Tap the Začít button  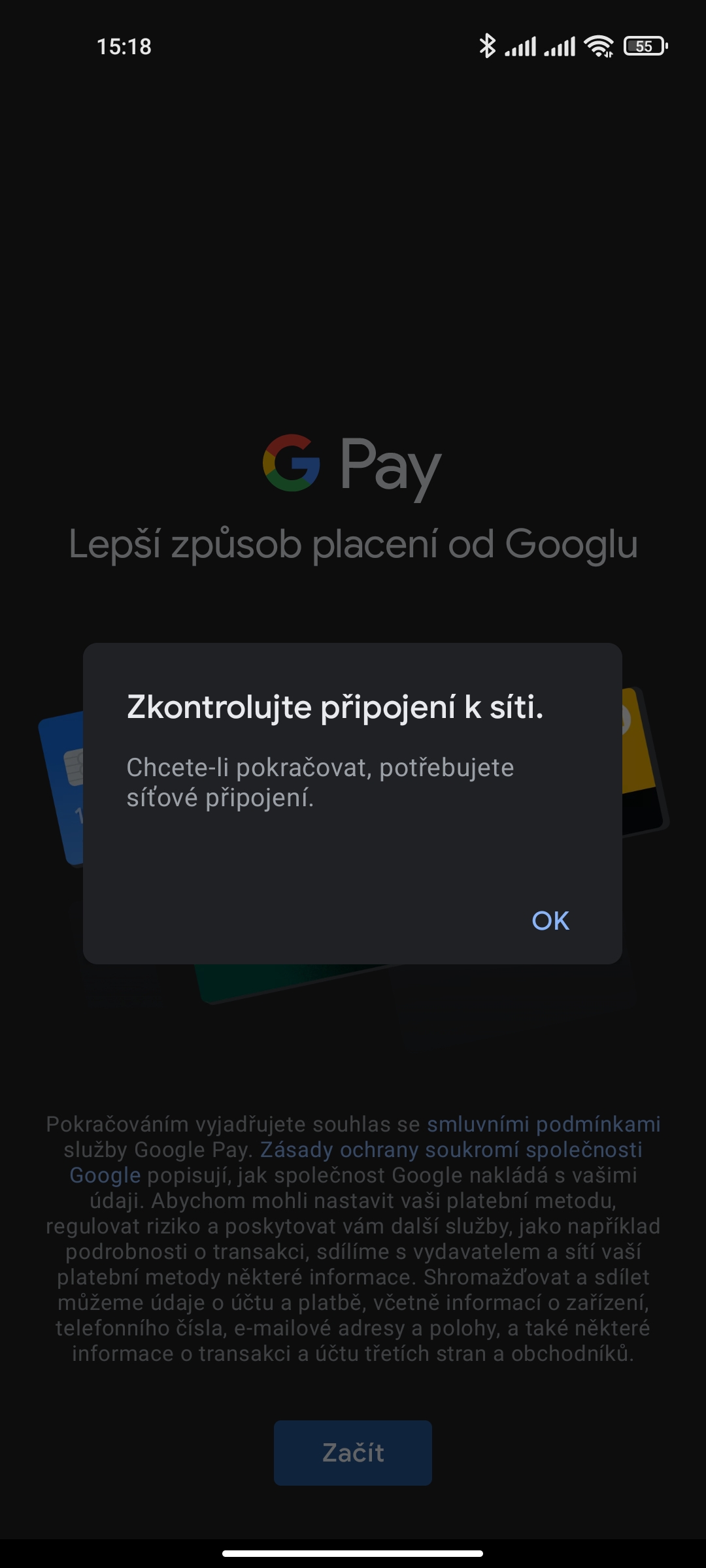[x=353, y=1452]
